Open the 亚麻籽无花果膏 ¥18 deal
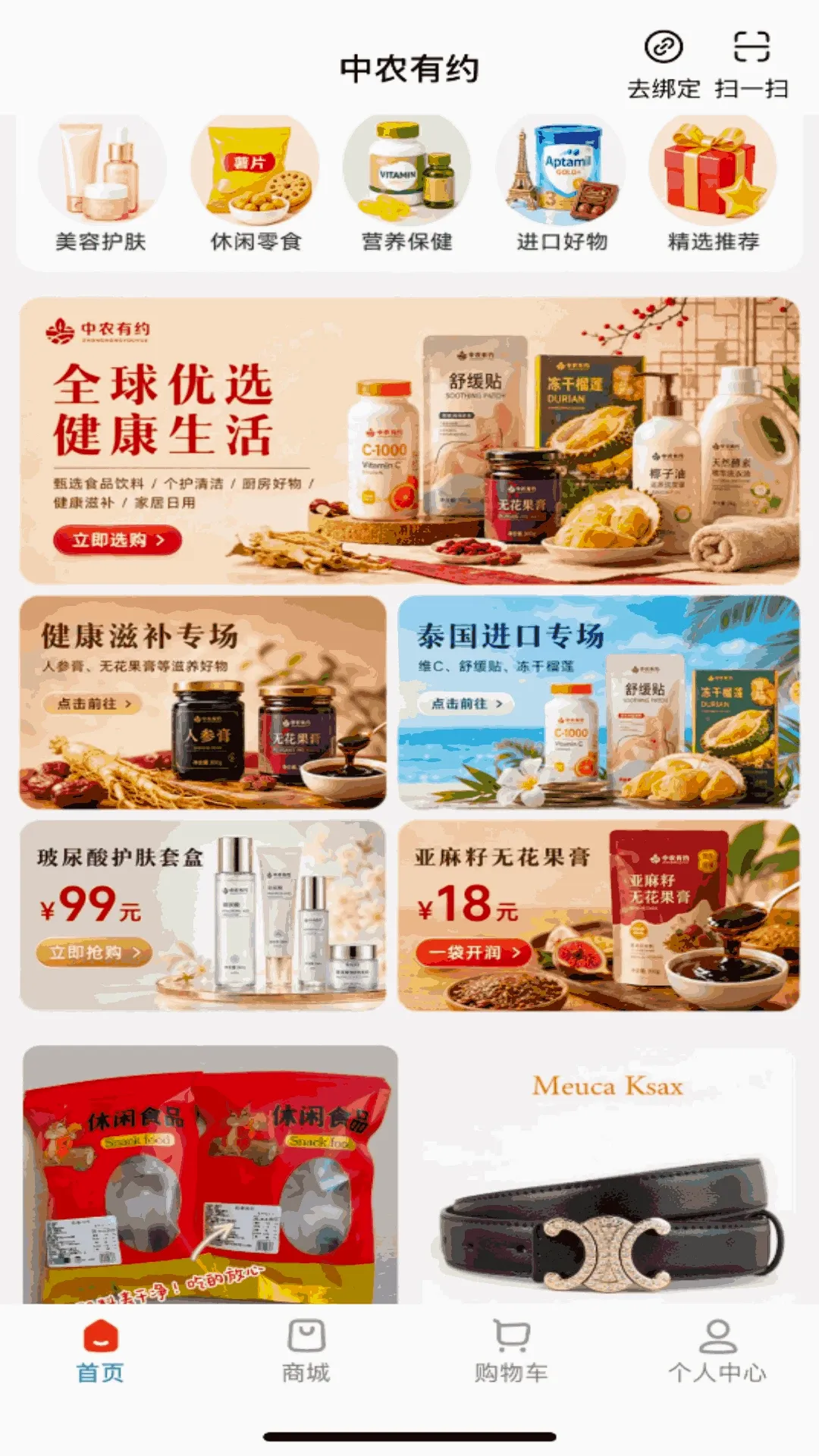 tap(599, 915)
